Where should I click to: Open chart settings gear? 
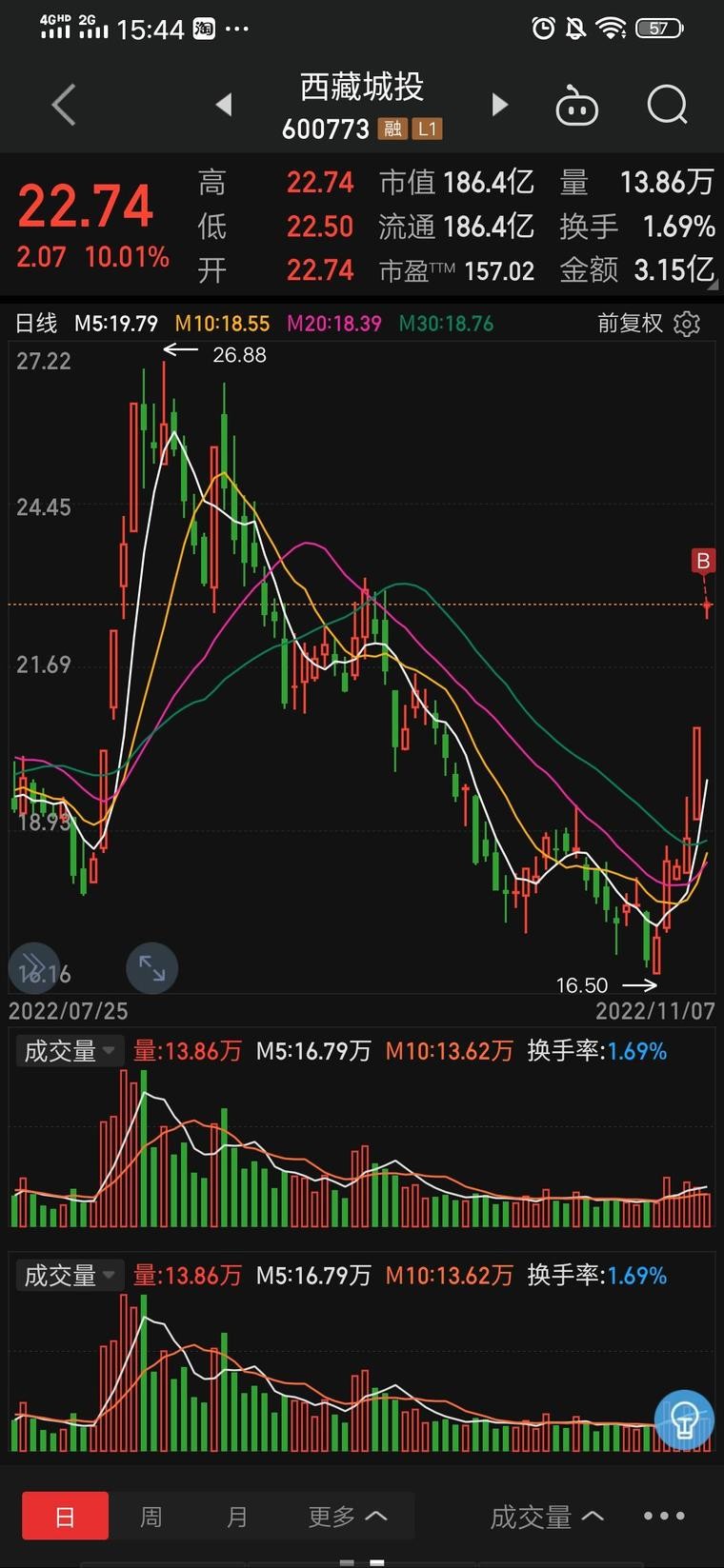687,324
